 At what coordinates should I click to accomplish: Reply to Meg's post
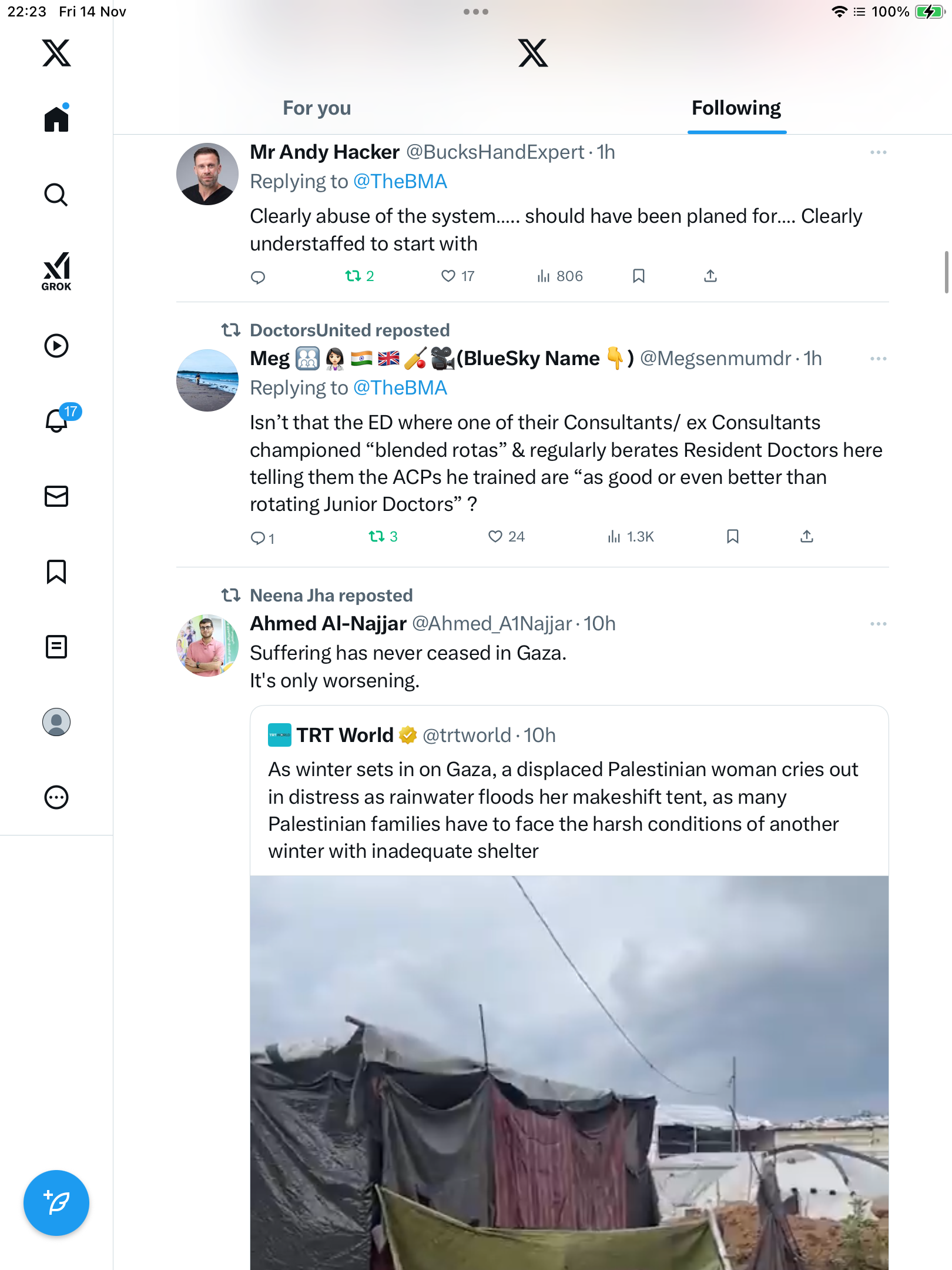click(x=257, y=537)
